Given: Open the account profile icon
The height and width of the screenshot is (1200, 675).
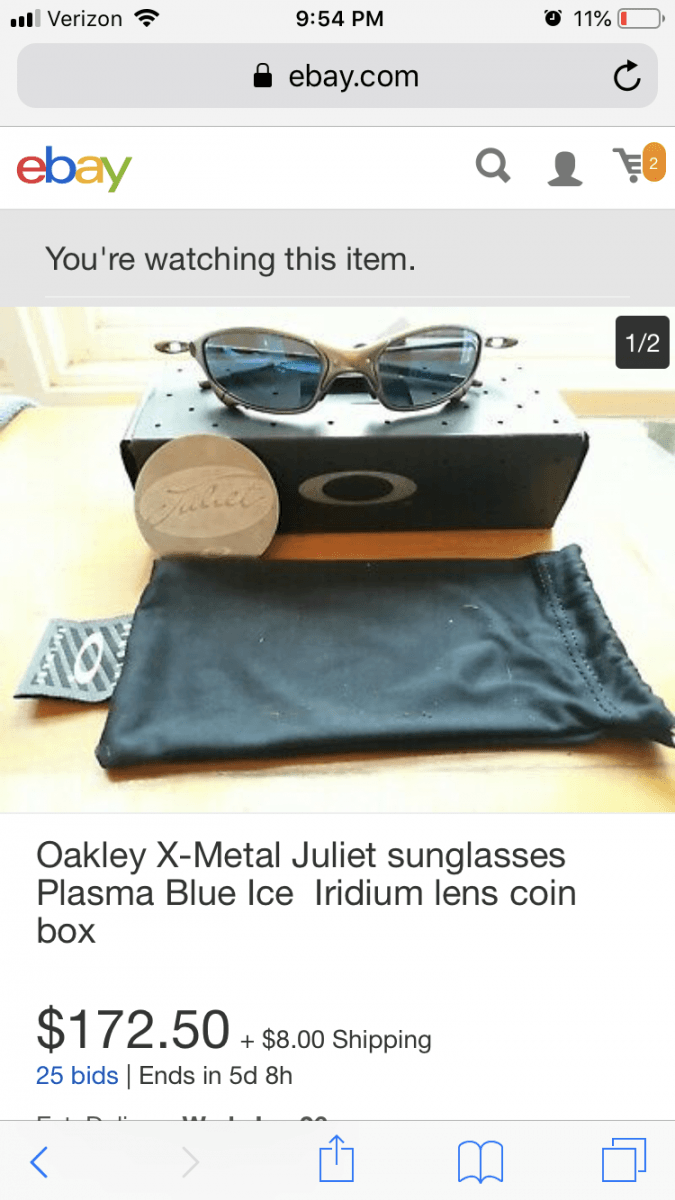Looking at the screenshot, I should pos(565,168).
